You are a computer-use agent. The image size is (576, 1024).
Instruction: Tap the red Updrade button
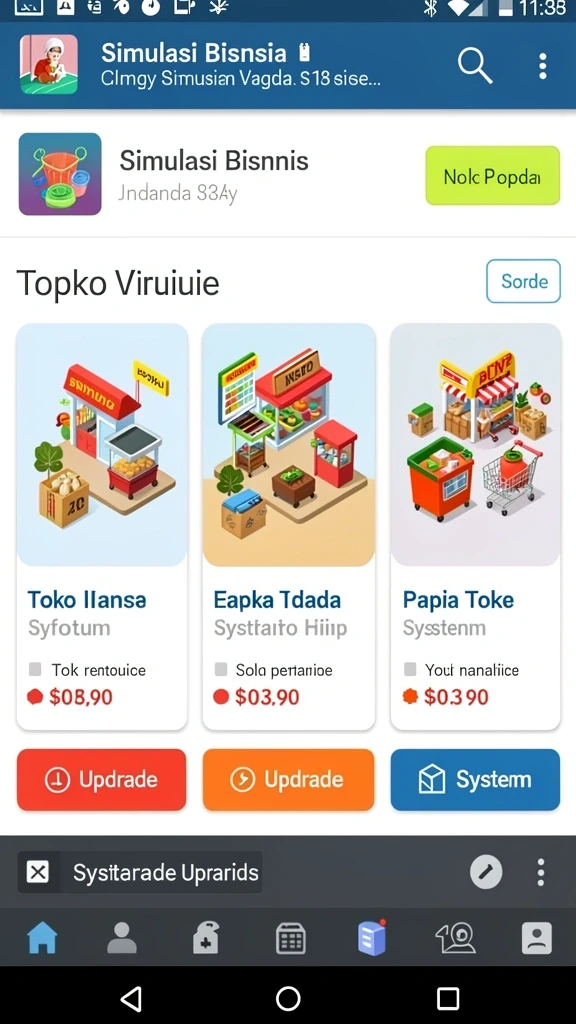pyautogui.click(x=102, y=780)
